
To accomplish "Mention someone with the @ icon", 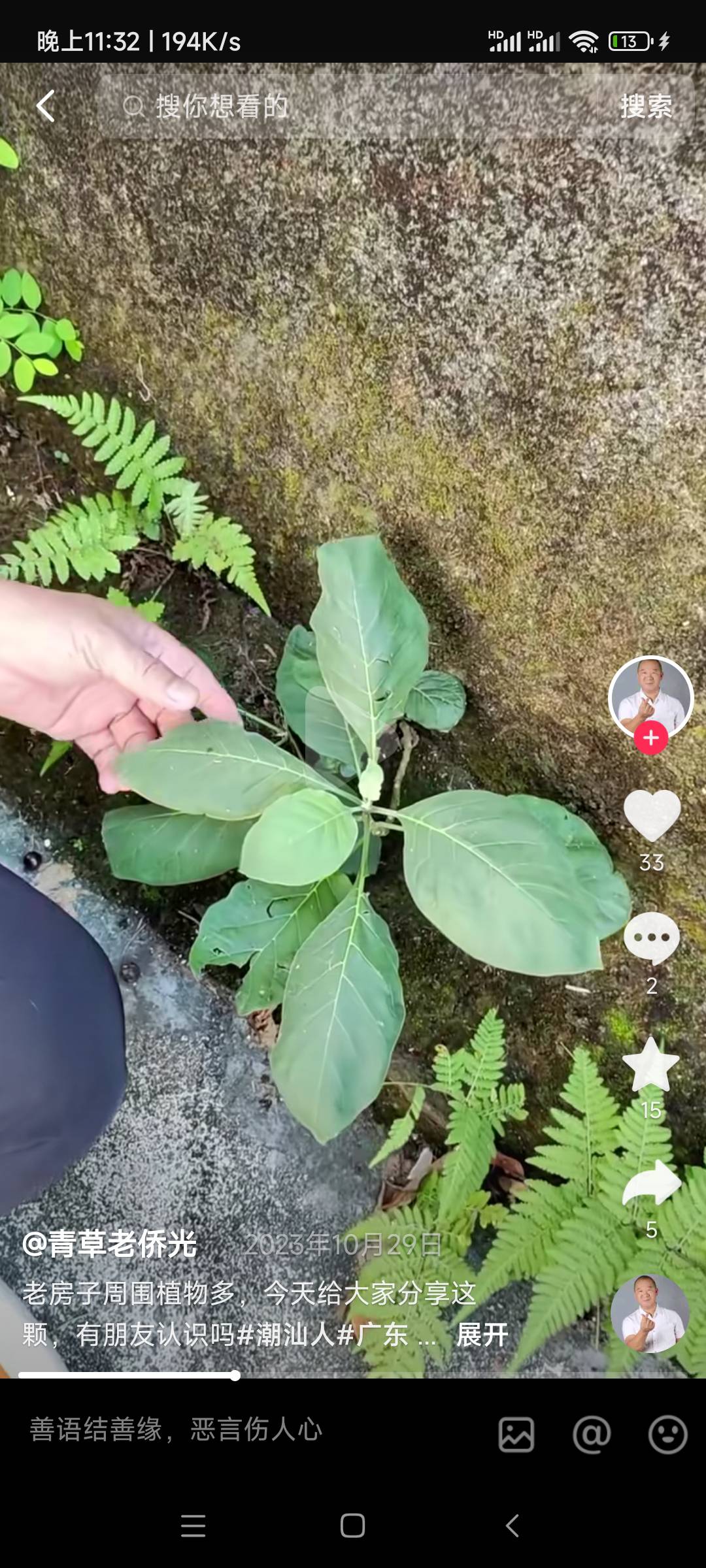I will pyautogui.click(x=592, y=1435).
